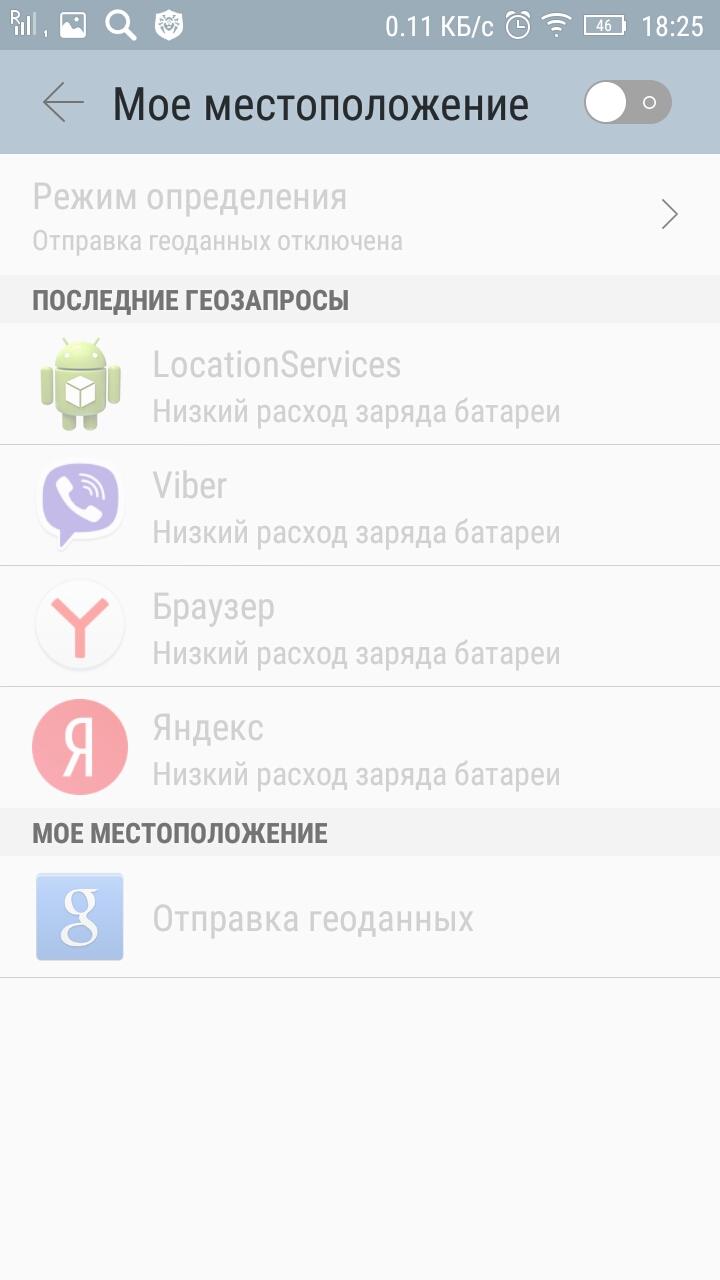Open the LocationServices entry
This screenshot has height=1280, width=720.
pos(360,385)
